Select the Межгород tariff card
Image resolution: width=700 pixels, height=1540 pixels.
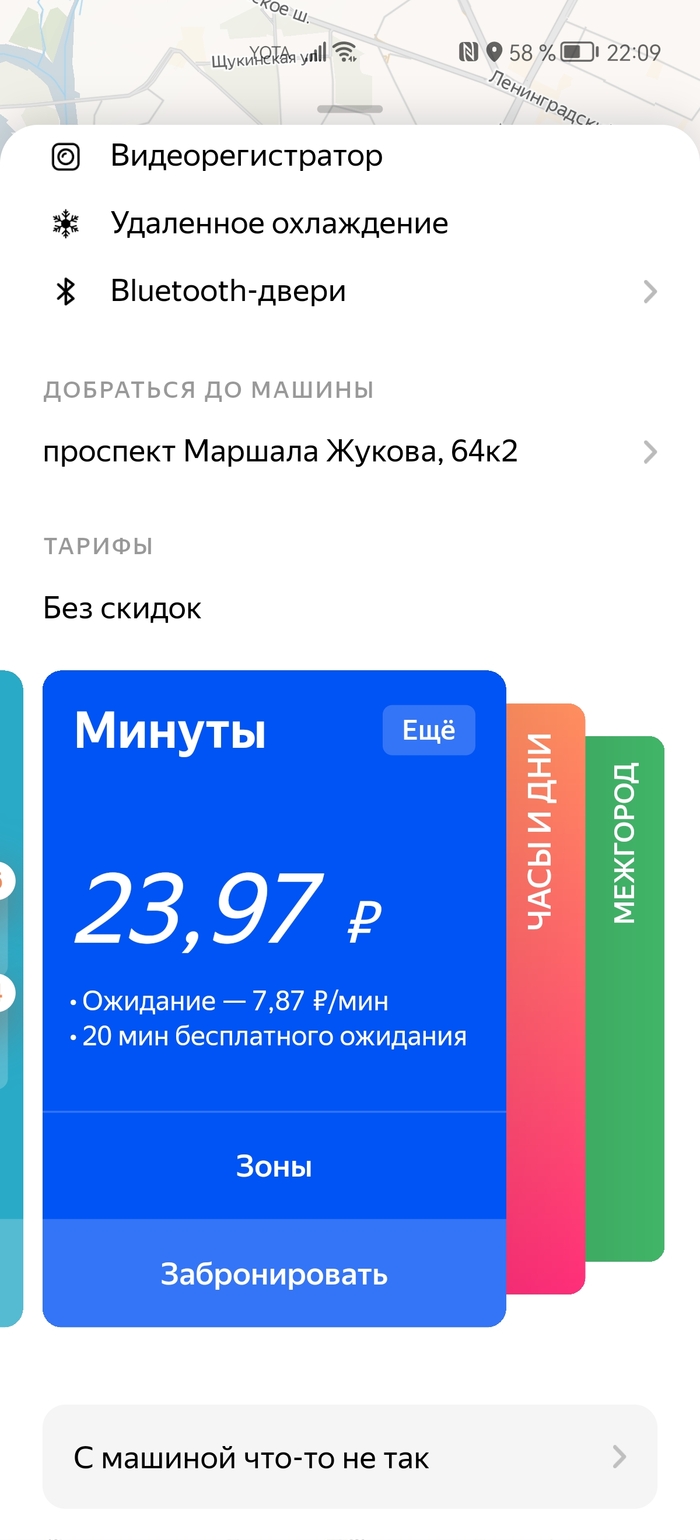tap(626, 1000)
